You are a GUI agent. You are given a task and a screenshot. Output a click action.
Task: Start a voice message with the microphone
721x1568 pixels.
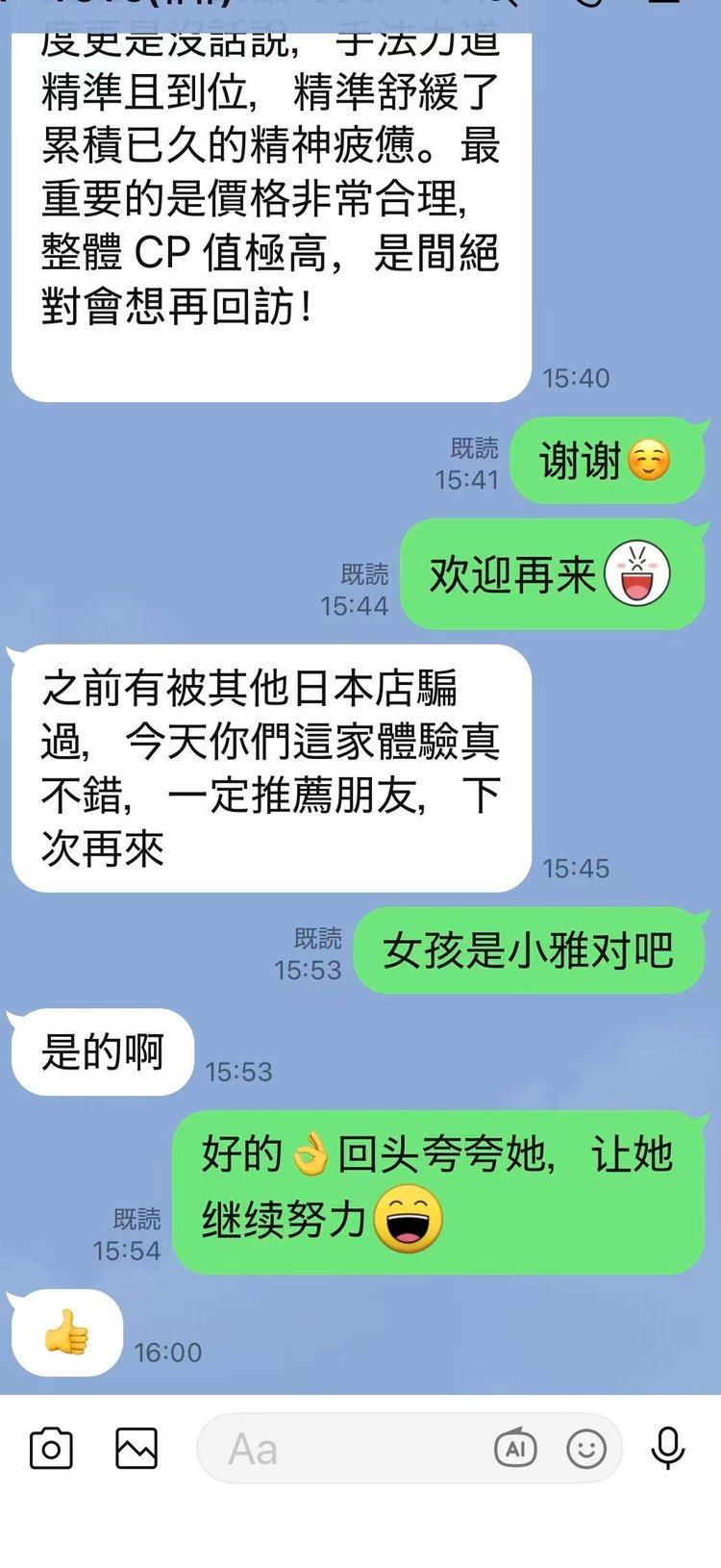pos(668,1448)
